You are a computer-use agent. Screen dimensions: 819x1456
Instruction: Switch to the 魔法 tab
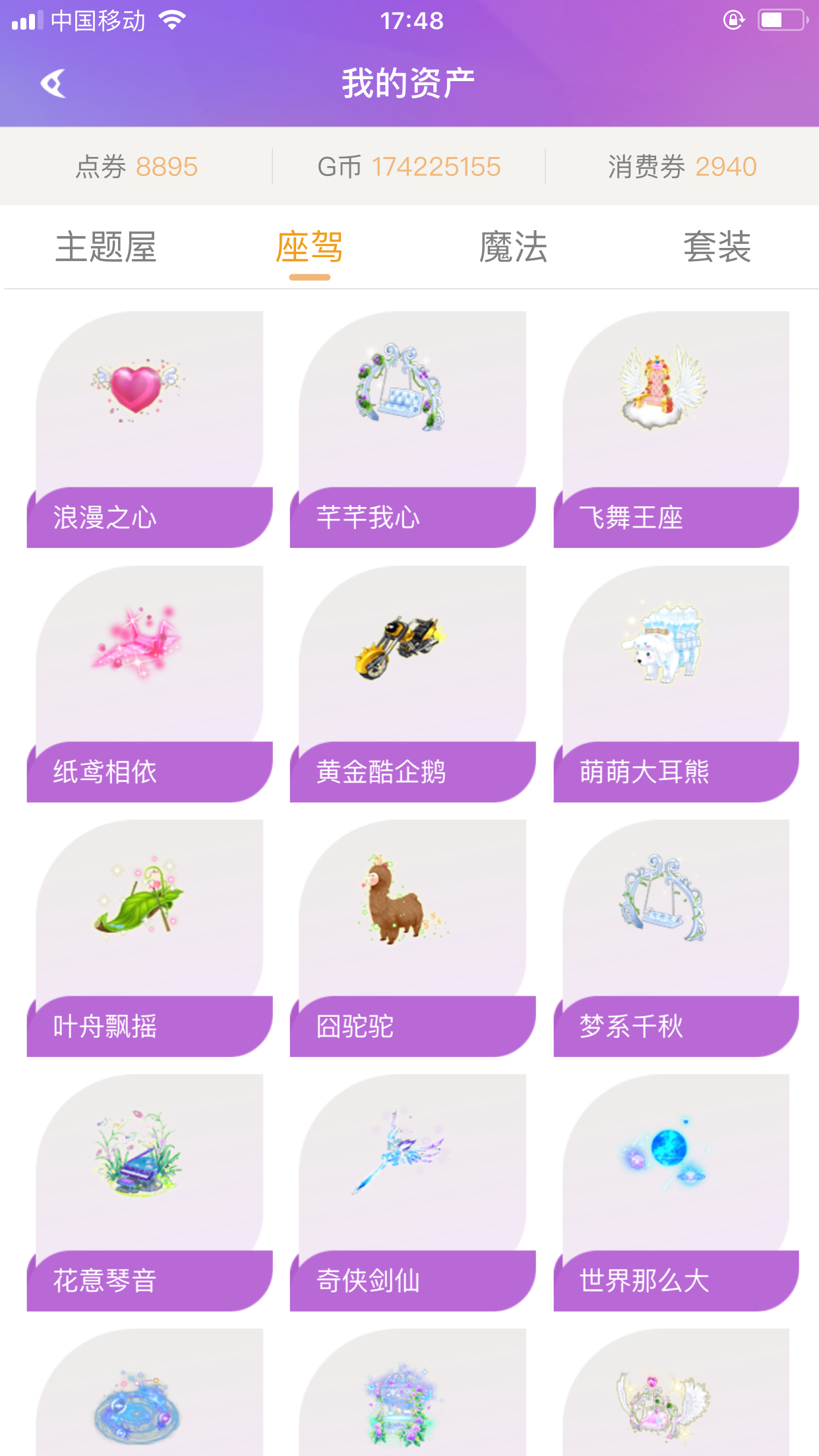(513, 247)
